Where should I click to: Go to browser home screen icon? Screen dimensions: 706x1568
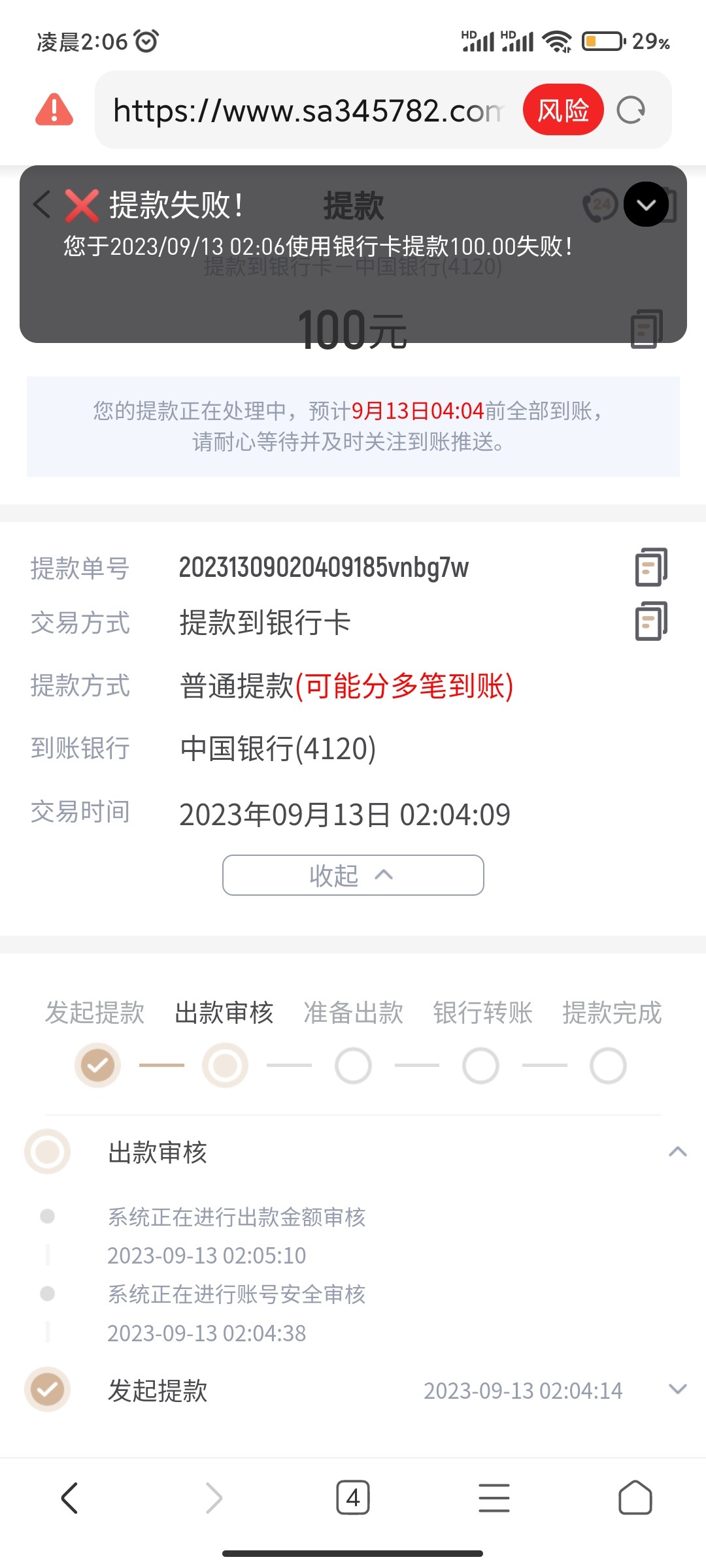click(x=635, y=1498)
